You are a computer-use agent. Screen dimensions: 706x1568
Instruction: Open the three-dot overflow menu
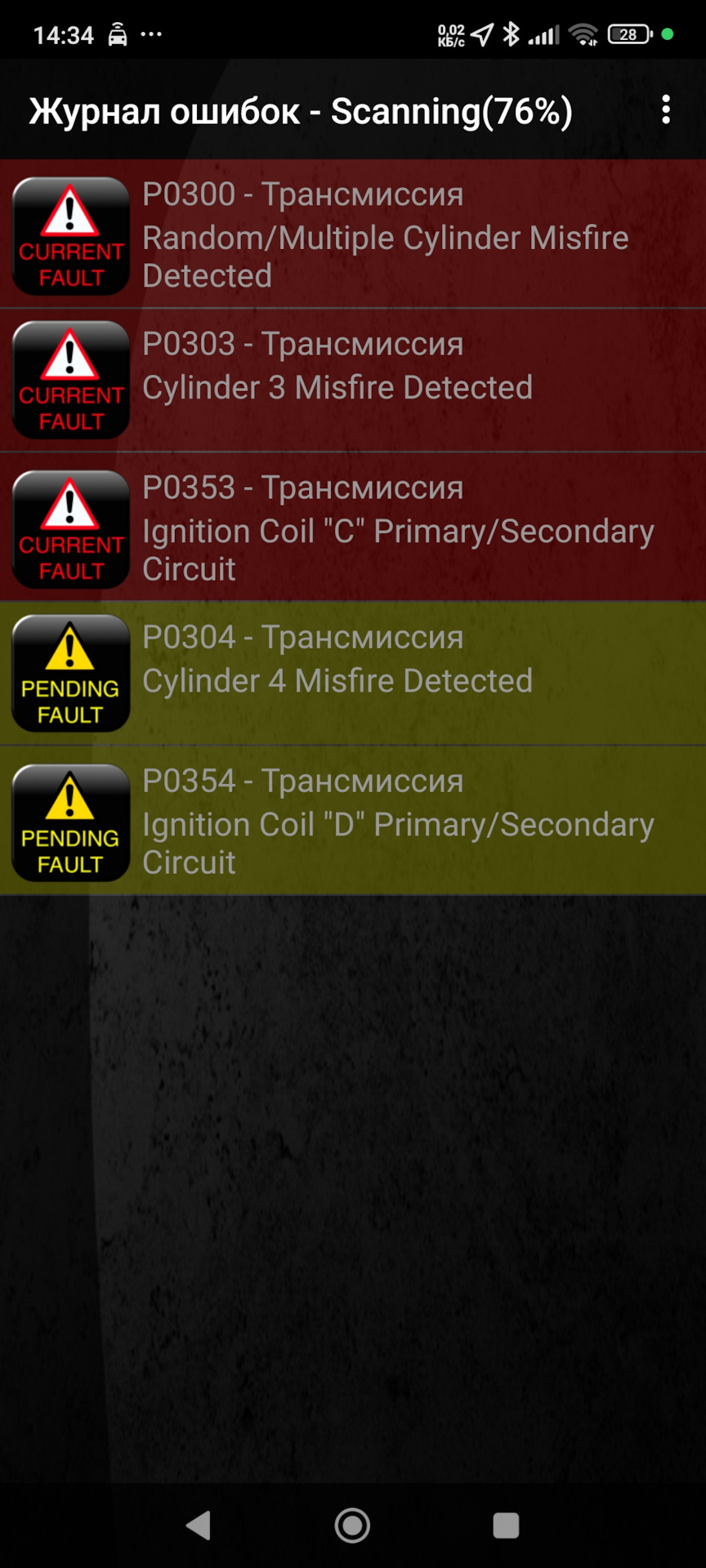click(x=666, y=109)
